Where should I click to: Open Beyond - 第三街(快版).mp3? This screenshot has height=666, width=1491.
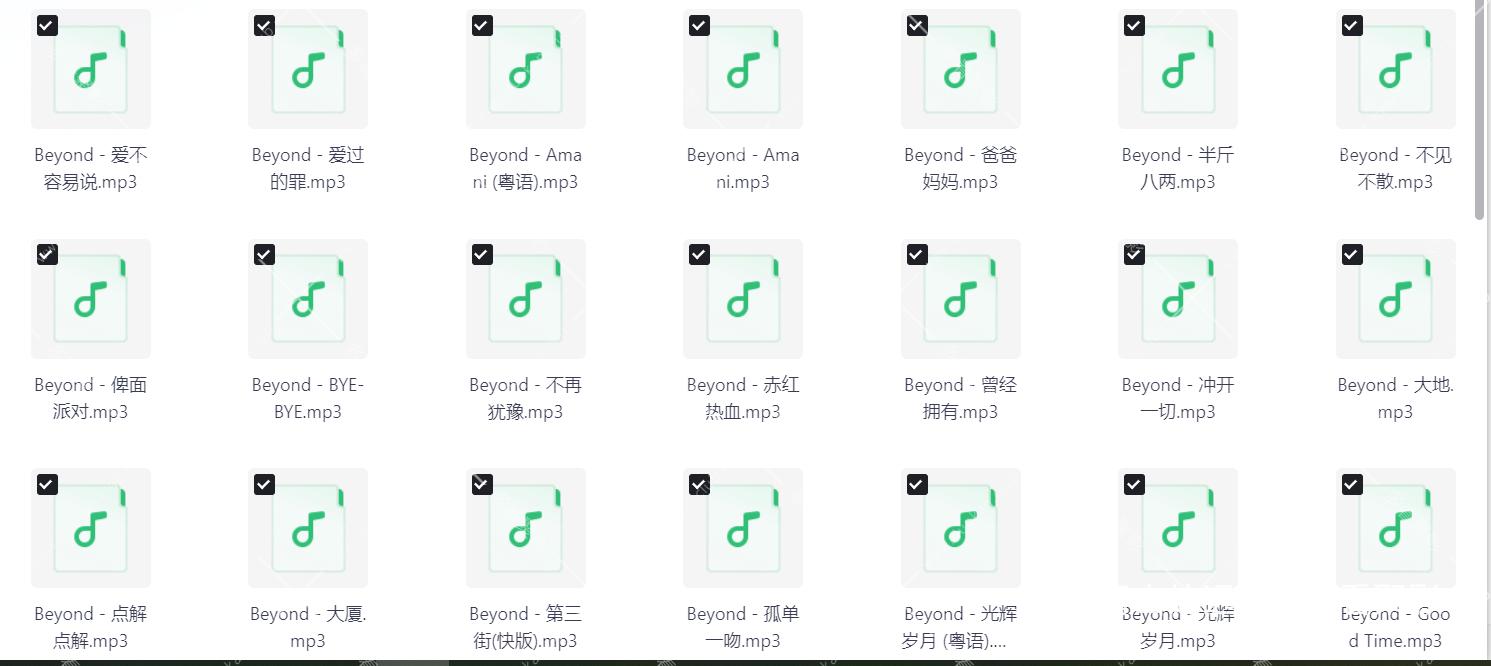pyautogui.click(x=526, y=528)
